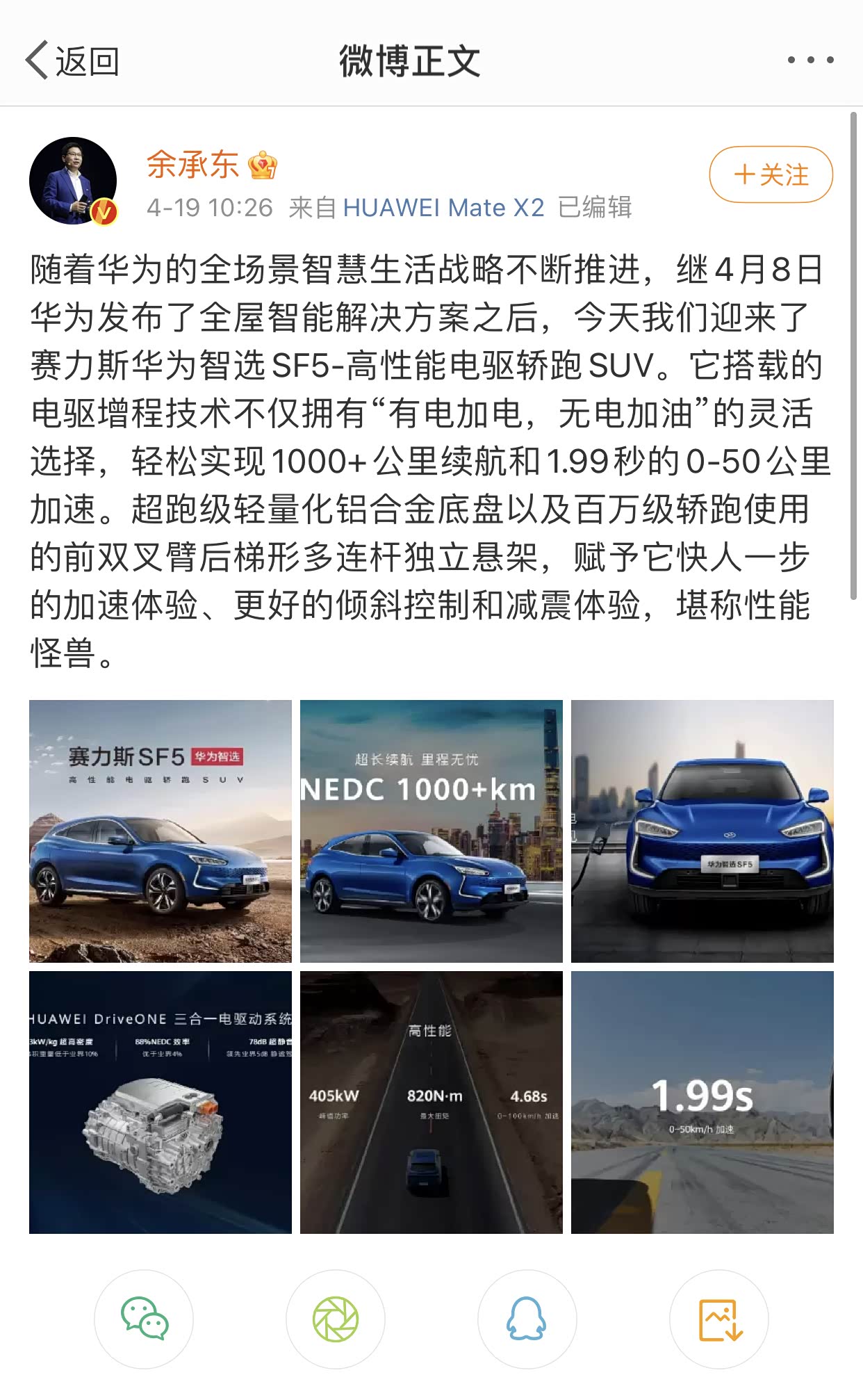View the 1.99s acceleration image
Viewport: 863px width, 1400px height.
[702, 1102]
